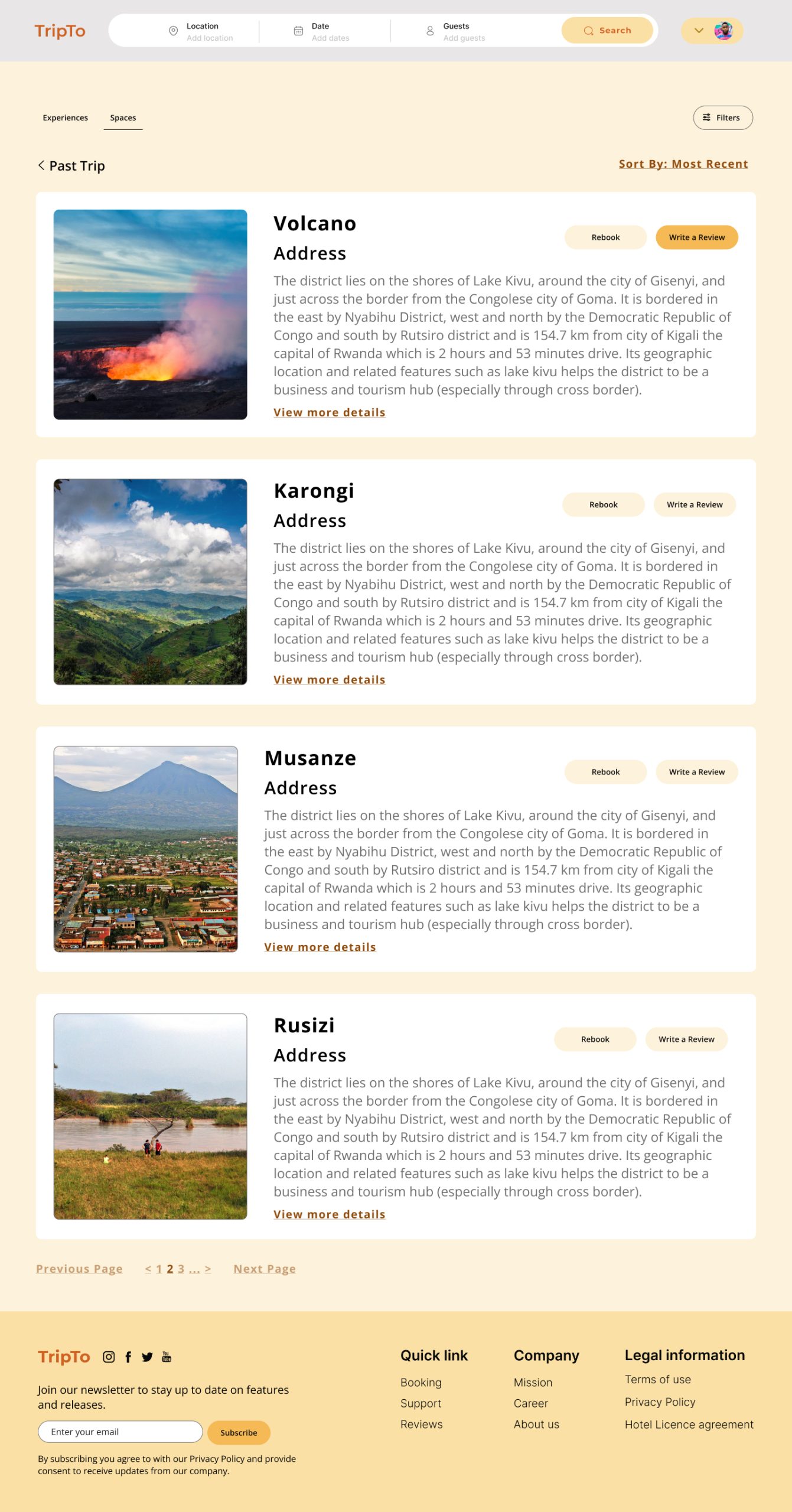Write a review for Rusizi
This screenshot has height=1512, width=792.
tap(686, 1039)
